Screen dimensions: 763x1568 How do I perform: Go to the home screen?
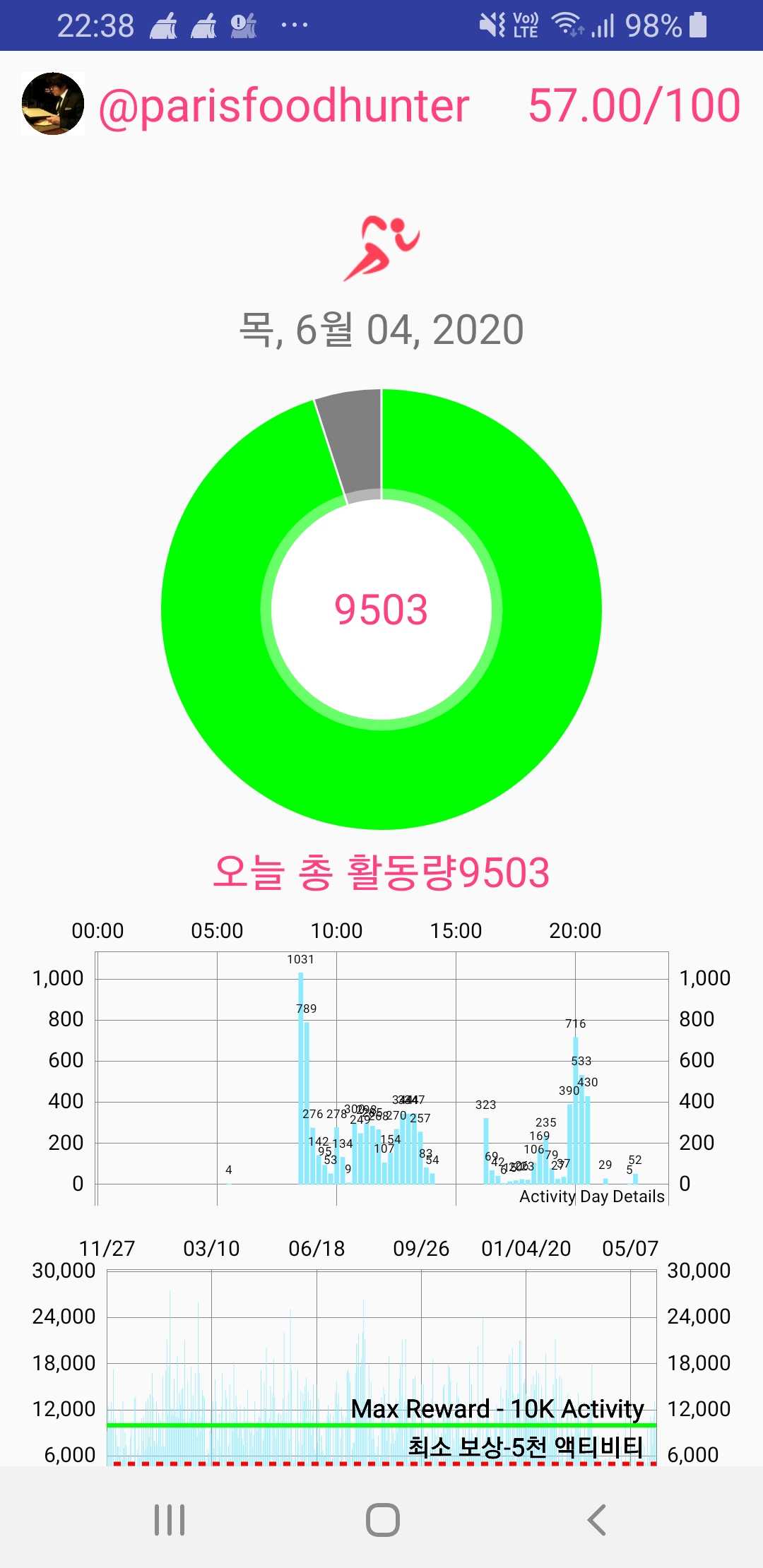(382, 1520)
